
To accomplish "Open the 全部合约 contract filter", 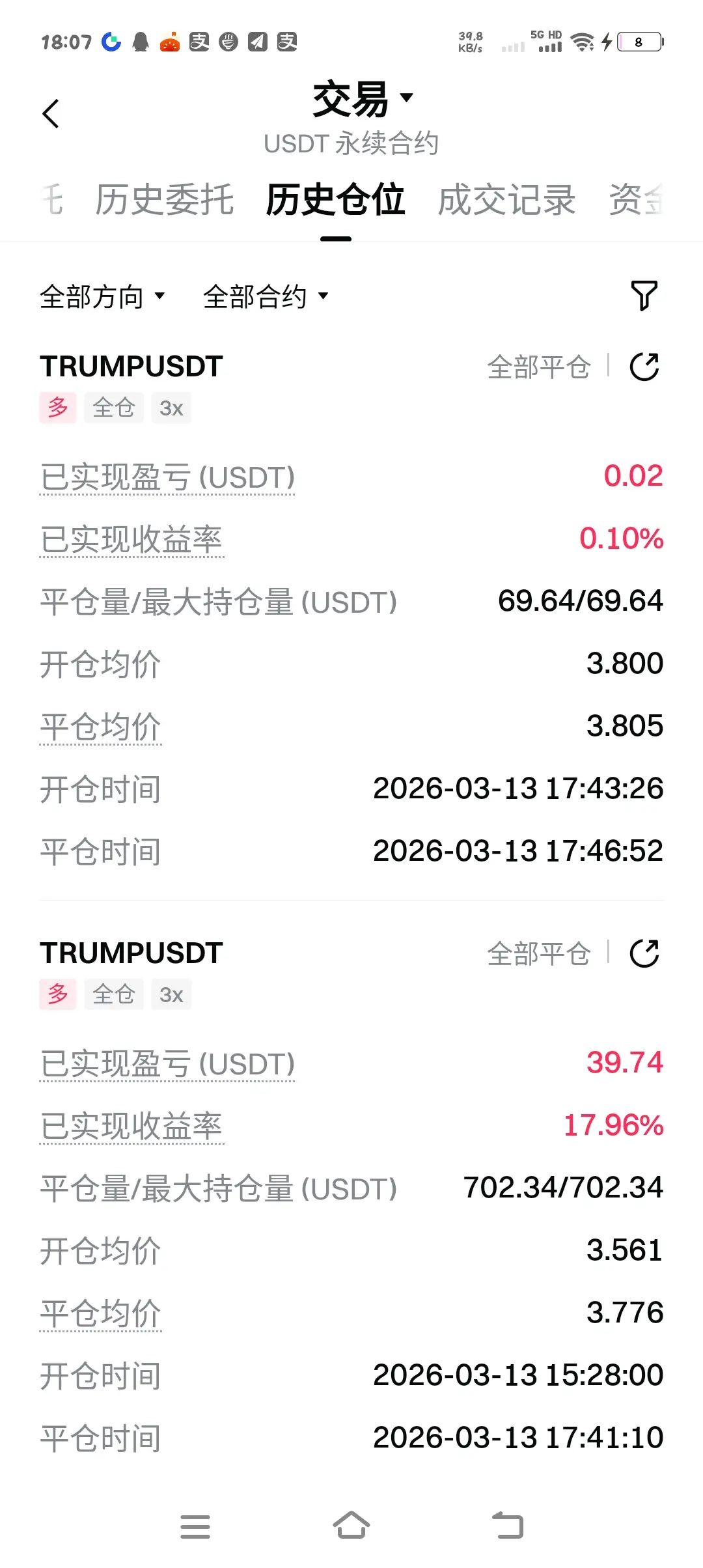I will point(266,297).
